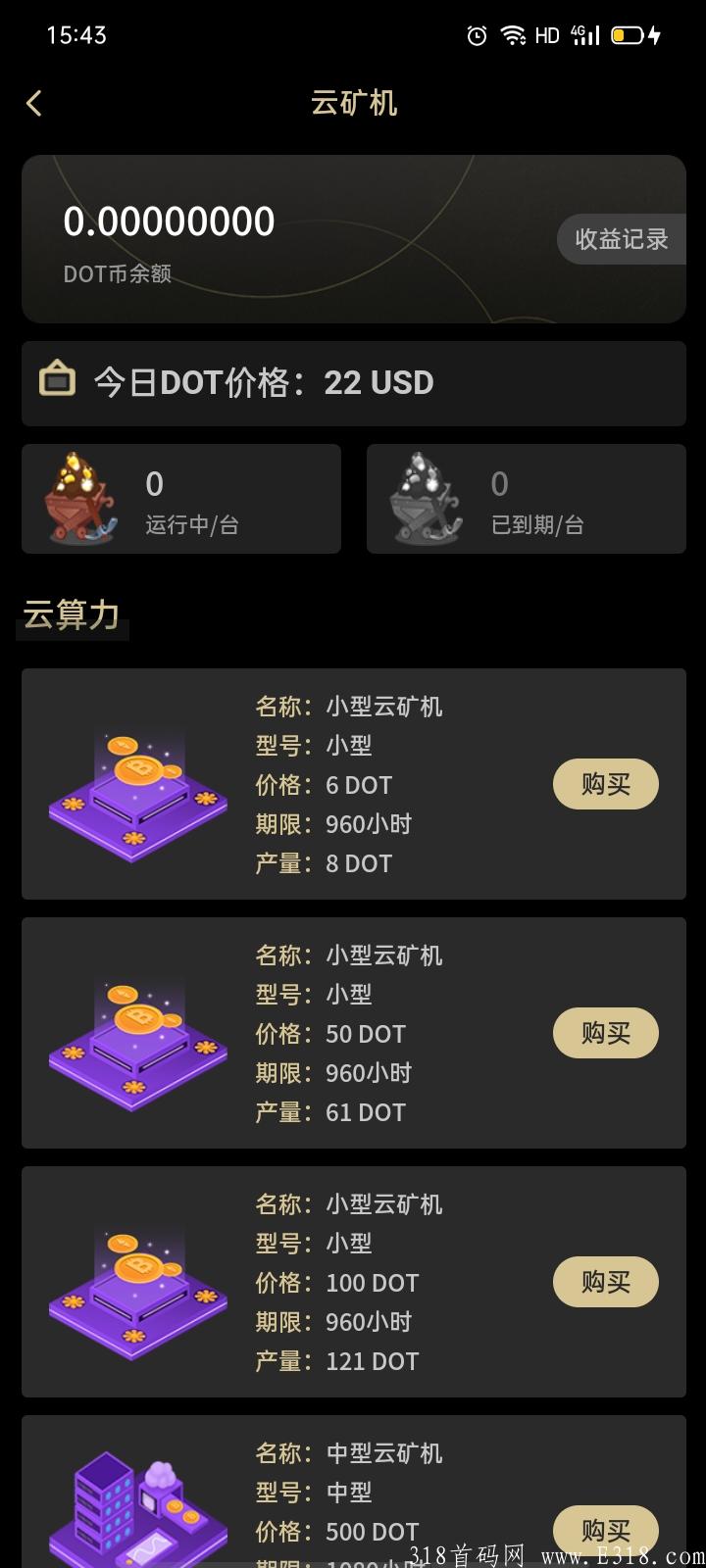Viewport: 706px width, 1568px height.
Task: Buy the 500 DOT 中型云矿机
Action: click(605, 1529)
